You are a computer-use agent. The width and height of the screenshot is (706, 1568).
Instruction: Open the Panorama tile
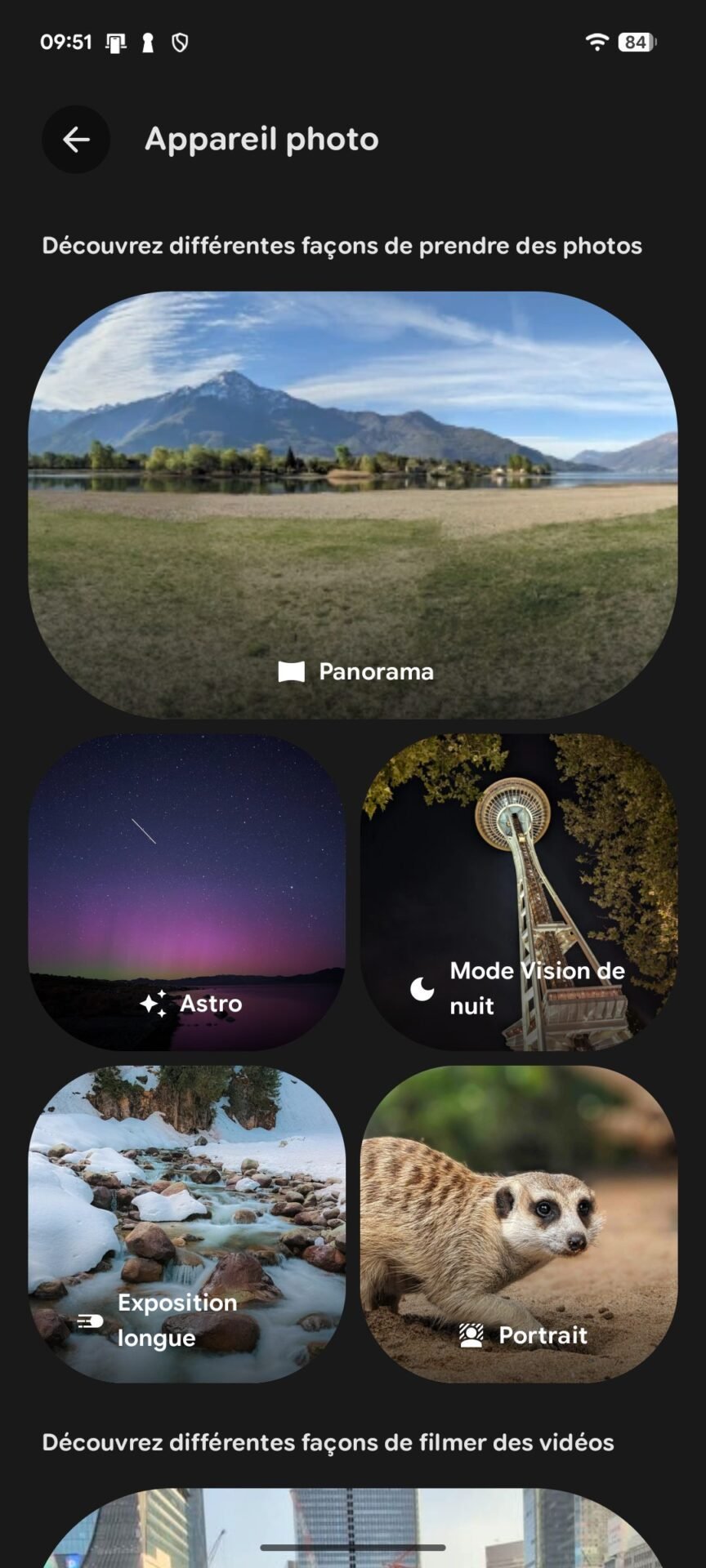coord(353,505)
